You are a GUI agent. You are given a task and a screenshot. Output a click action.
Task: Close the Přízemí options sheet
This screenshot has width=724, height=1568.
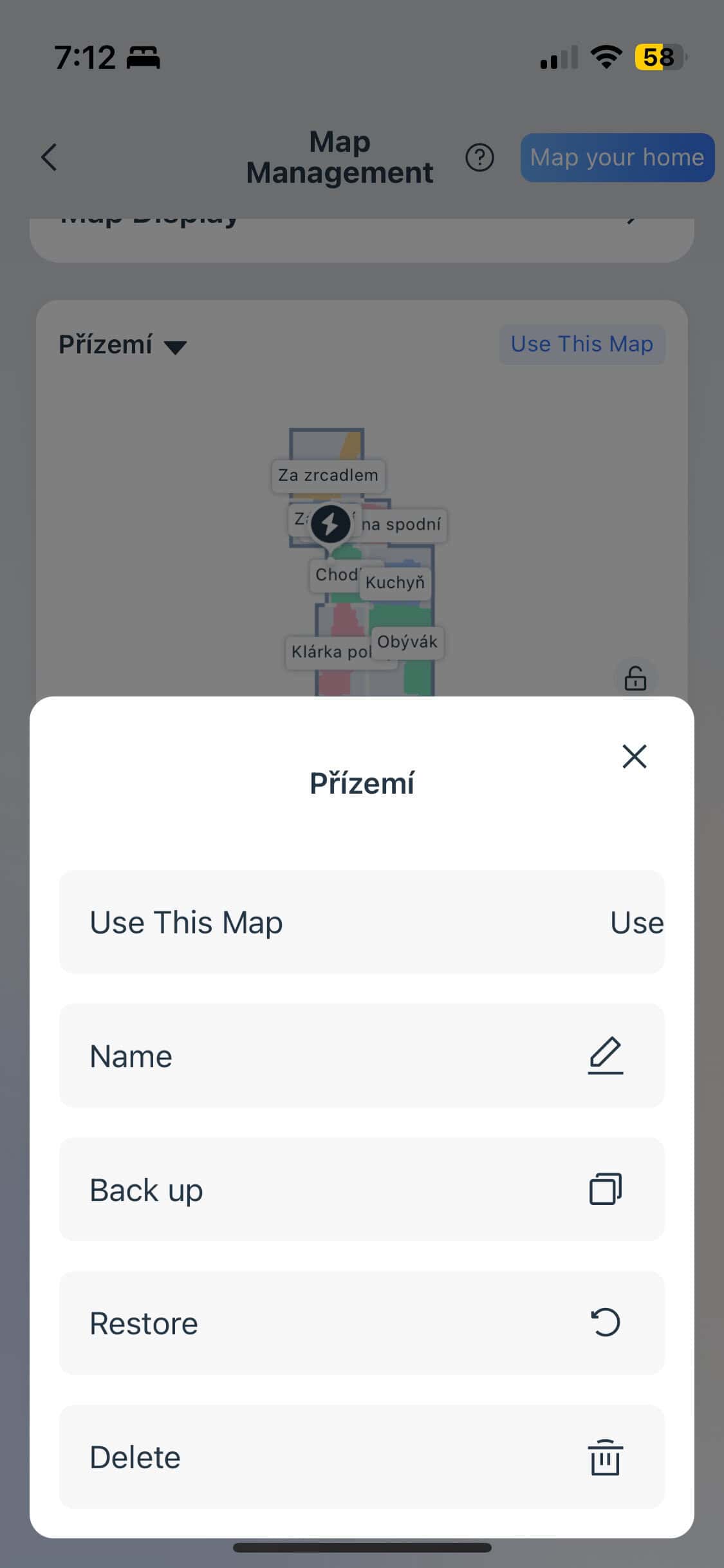(634, 756)
